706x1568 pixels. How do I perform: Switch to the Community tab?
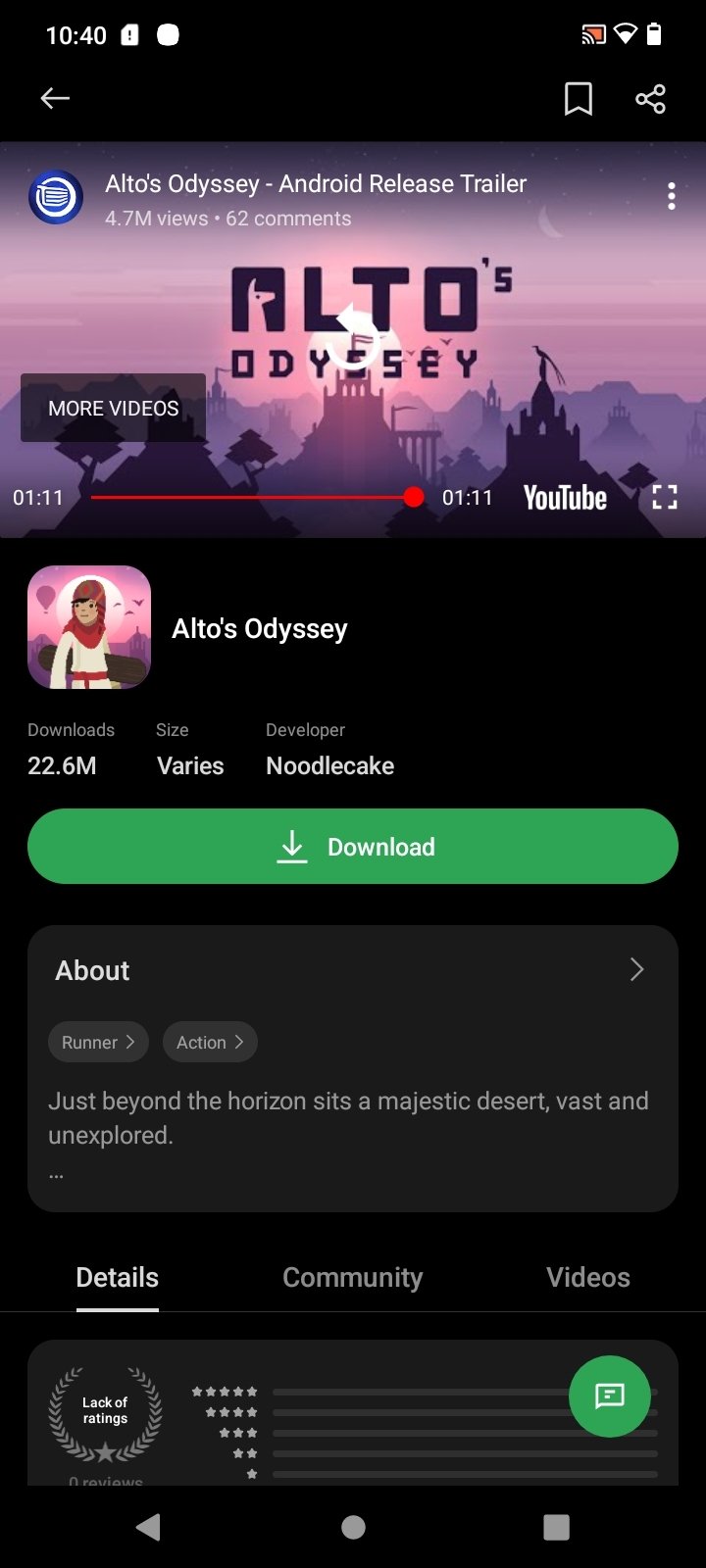pos(353,1277)
